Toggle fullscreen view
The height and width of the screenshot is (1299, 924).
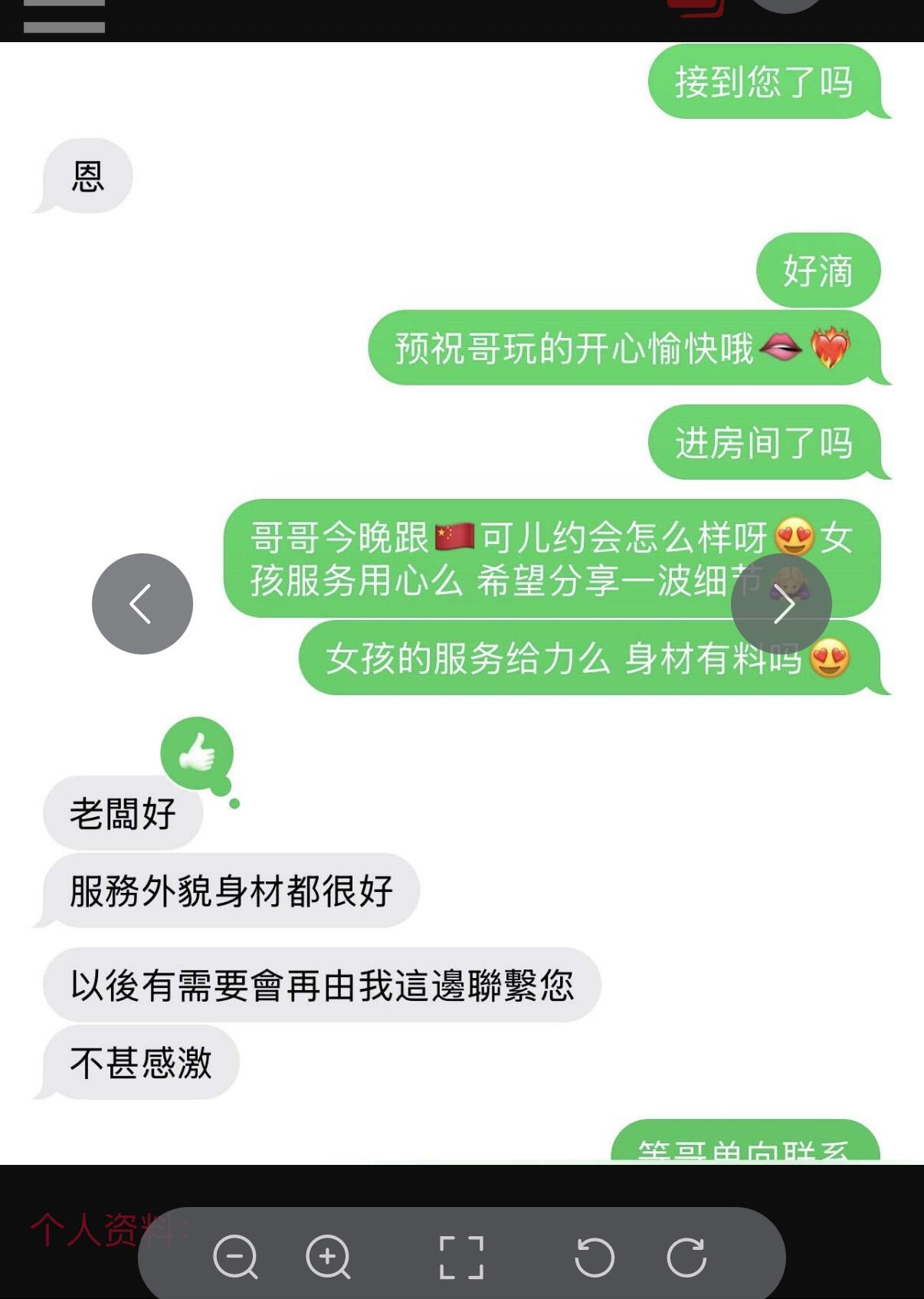(461, 1257)
